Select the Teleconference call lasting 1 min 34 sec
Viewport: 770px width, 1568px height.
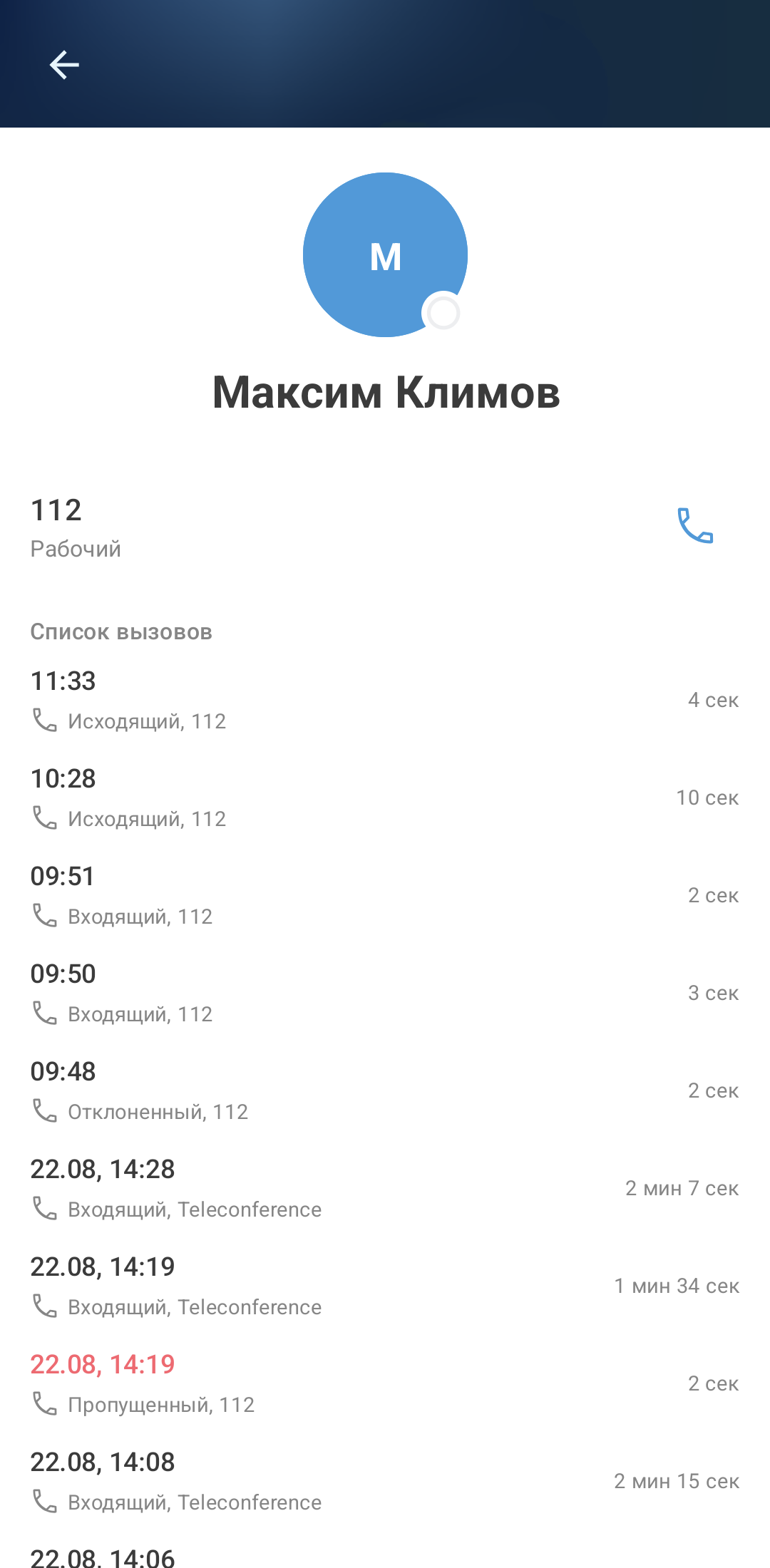(x=385, y=1286)
